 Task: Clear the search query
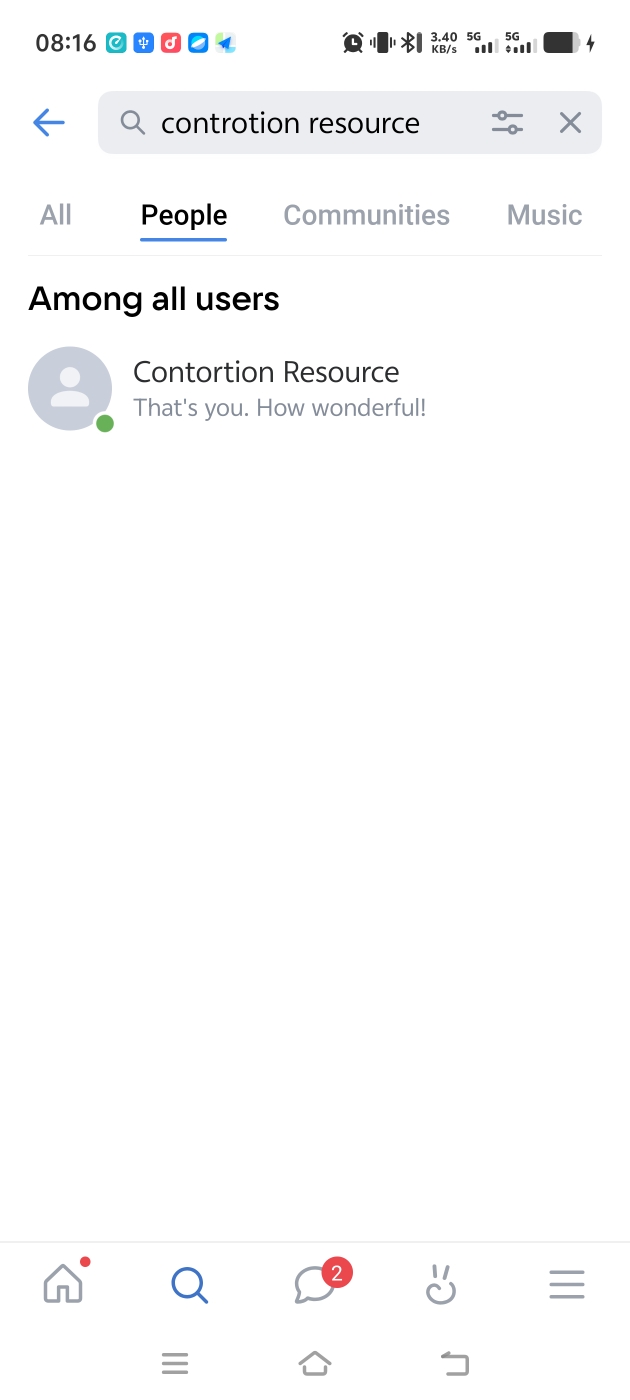click(570, 123)
